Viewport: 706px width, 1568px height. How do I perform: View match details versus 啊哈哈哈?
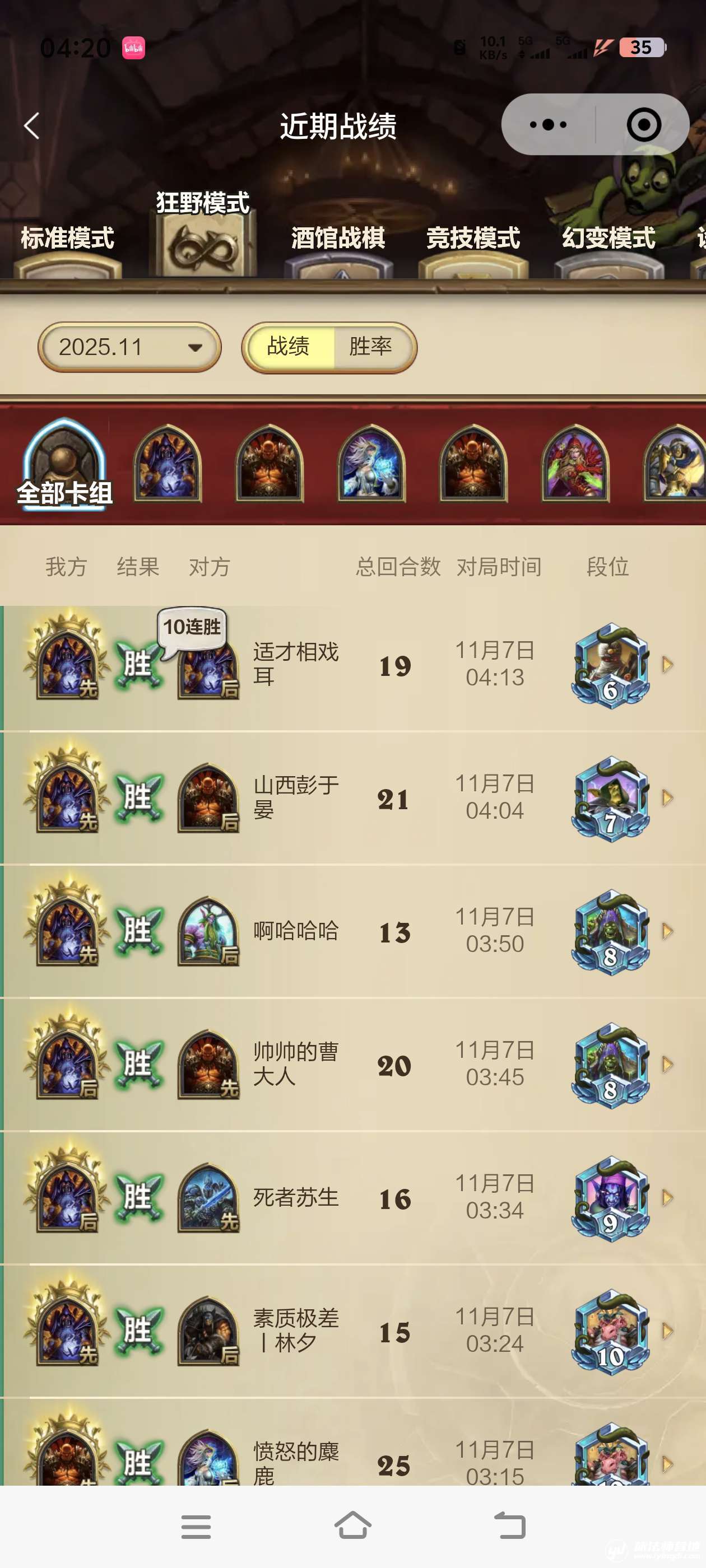354,932
